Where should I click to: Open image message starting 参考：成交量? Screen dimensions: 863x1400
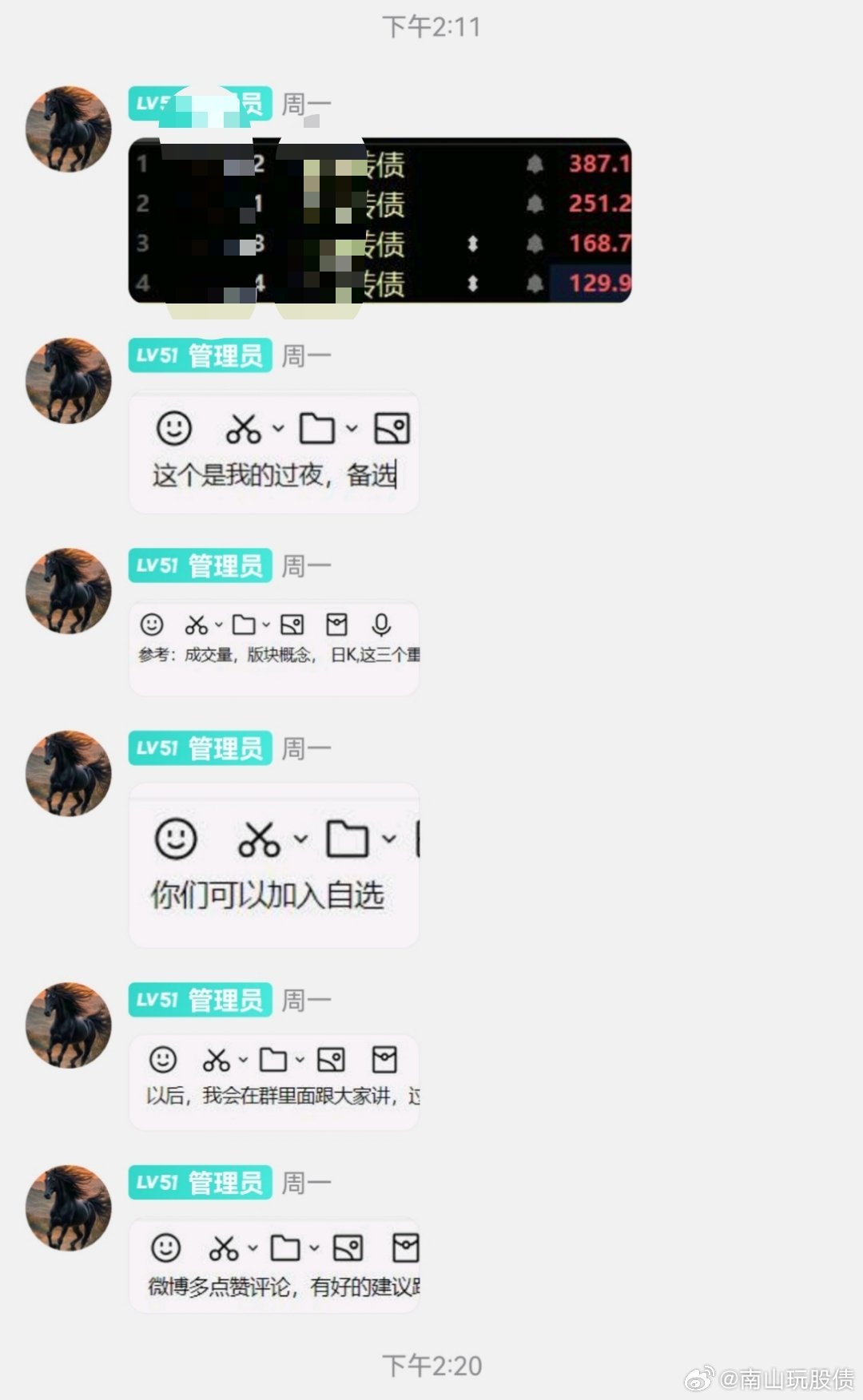coord(274,648)
